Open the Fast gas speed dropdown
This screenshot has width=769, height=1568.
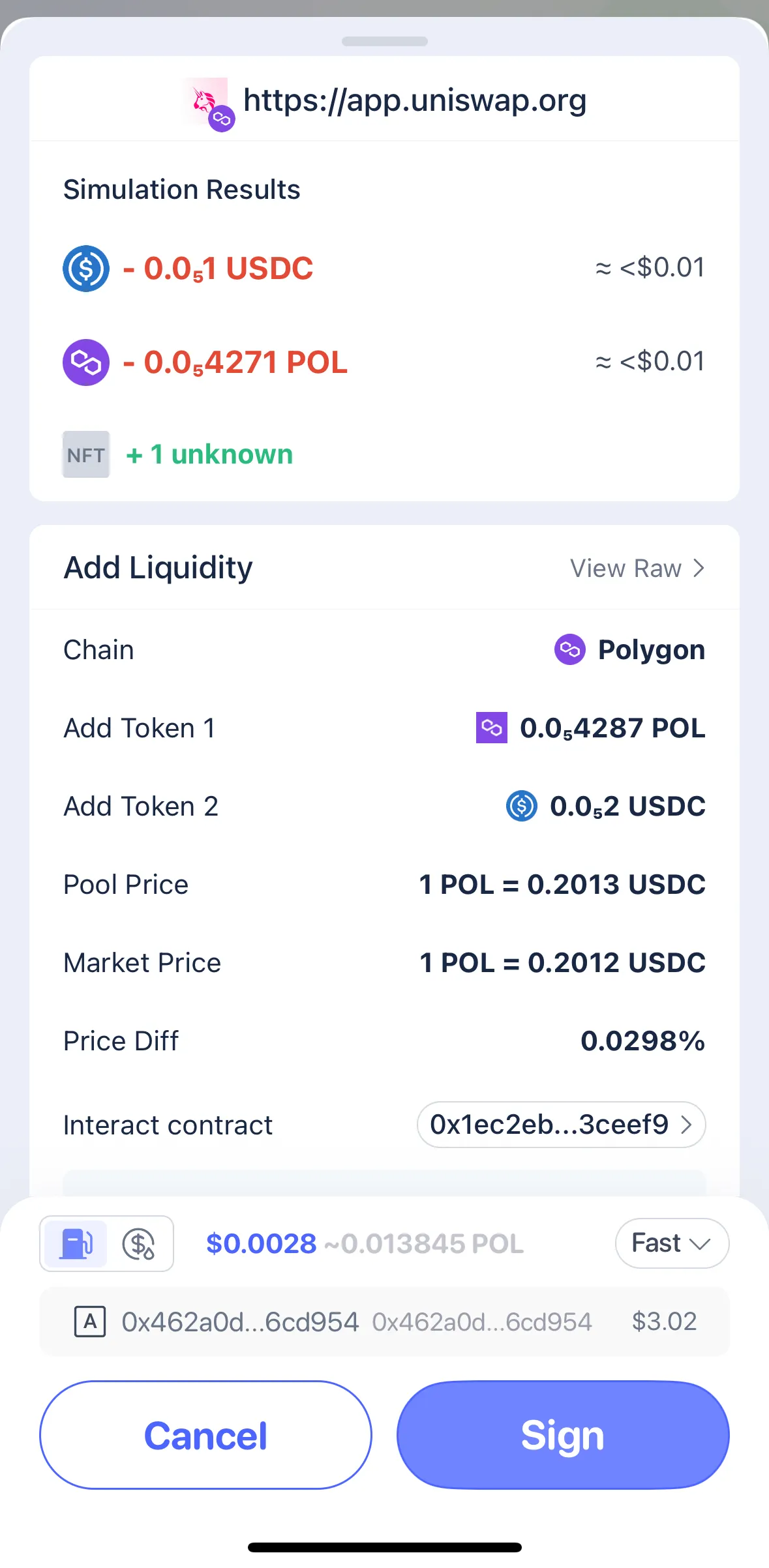[671, 1243]
